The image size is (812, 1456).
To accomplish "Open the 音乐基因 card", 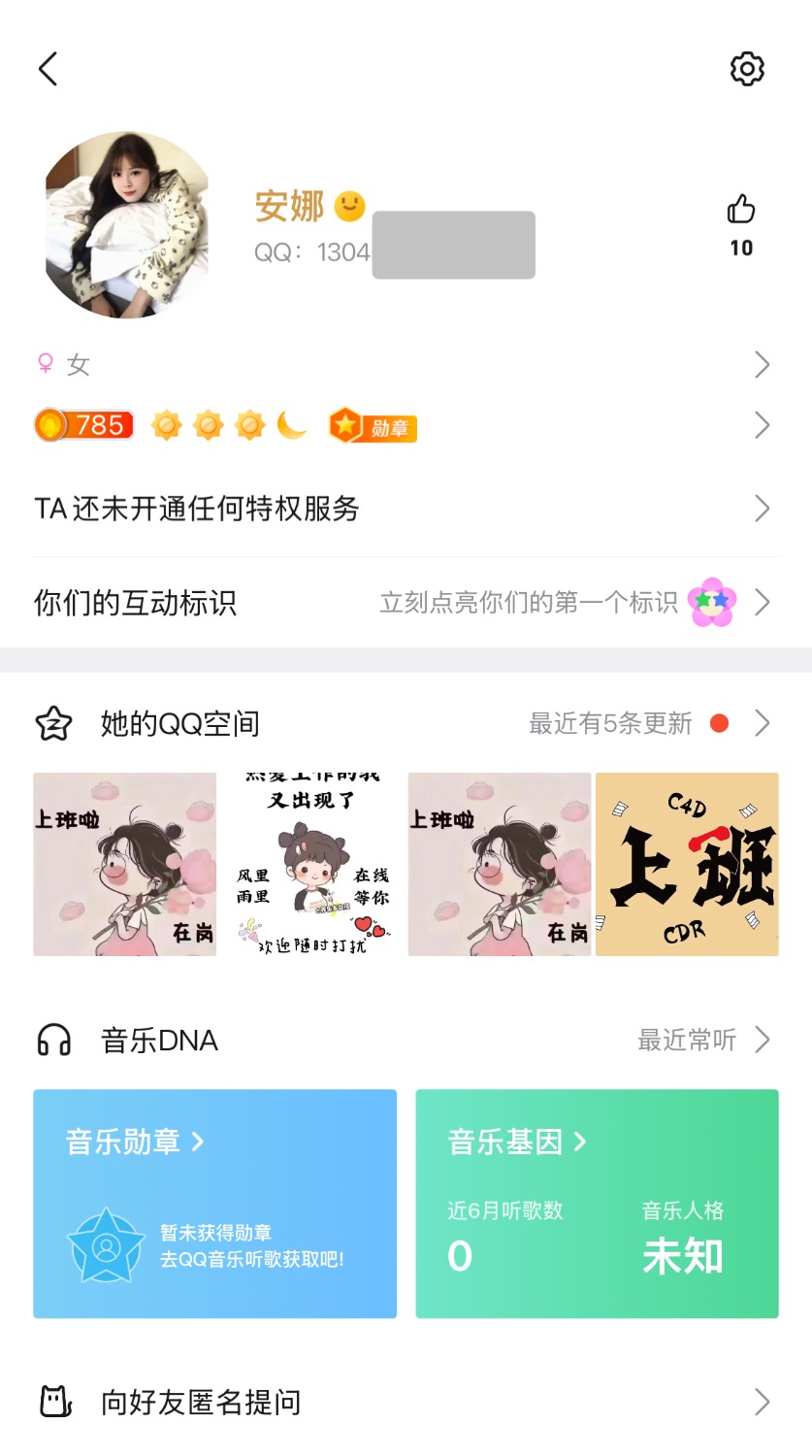I will [x=597, y=1204].
